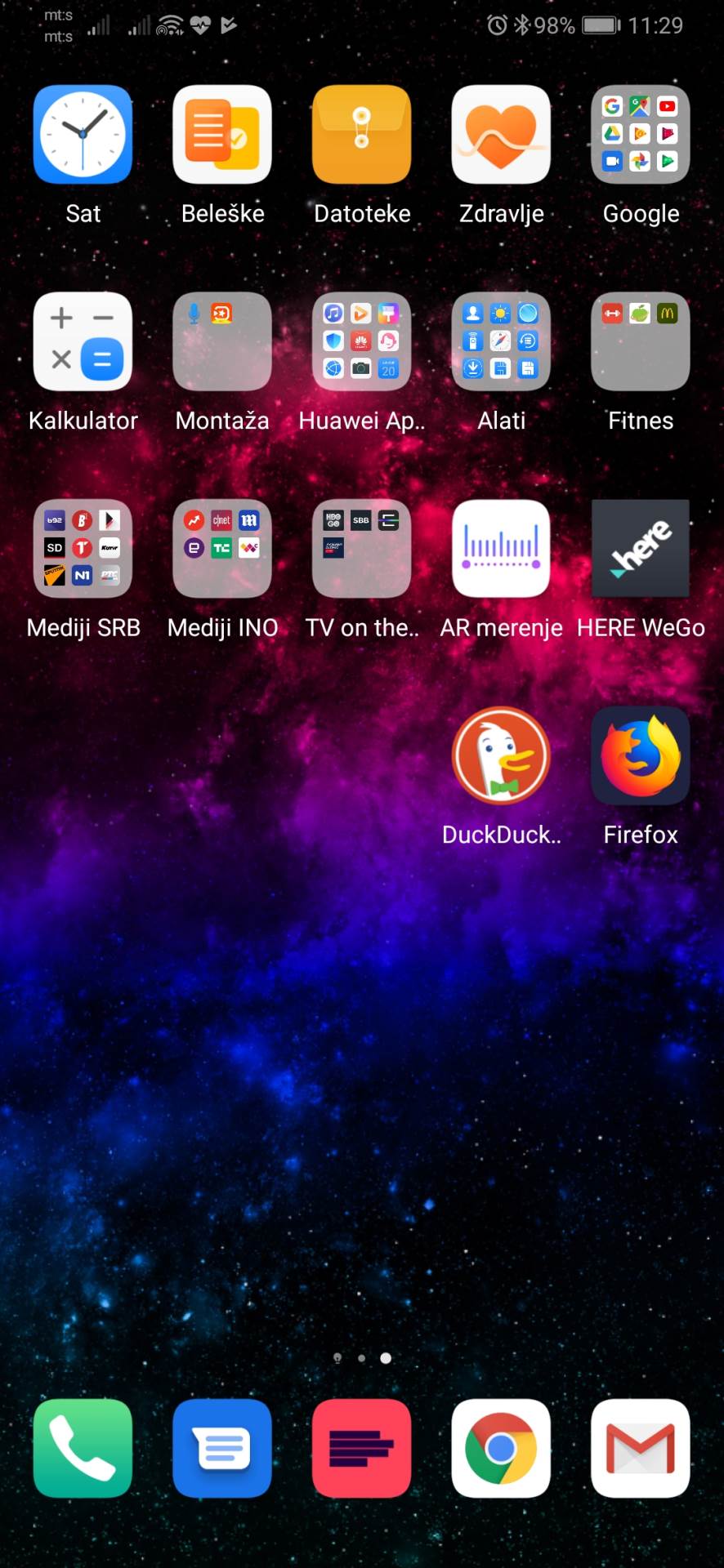Launch Chrome from the dock

501,1448
